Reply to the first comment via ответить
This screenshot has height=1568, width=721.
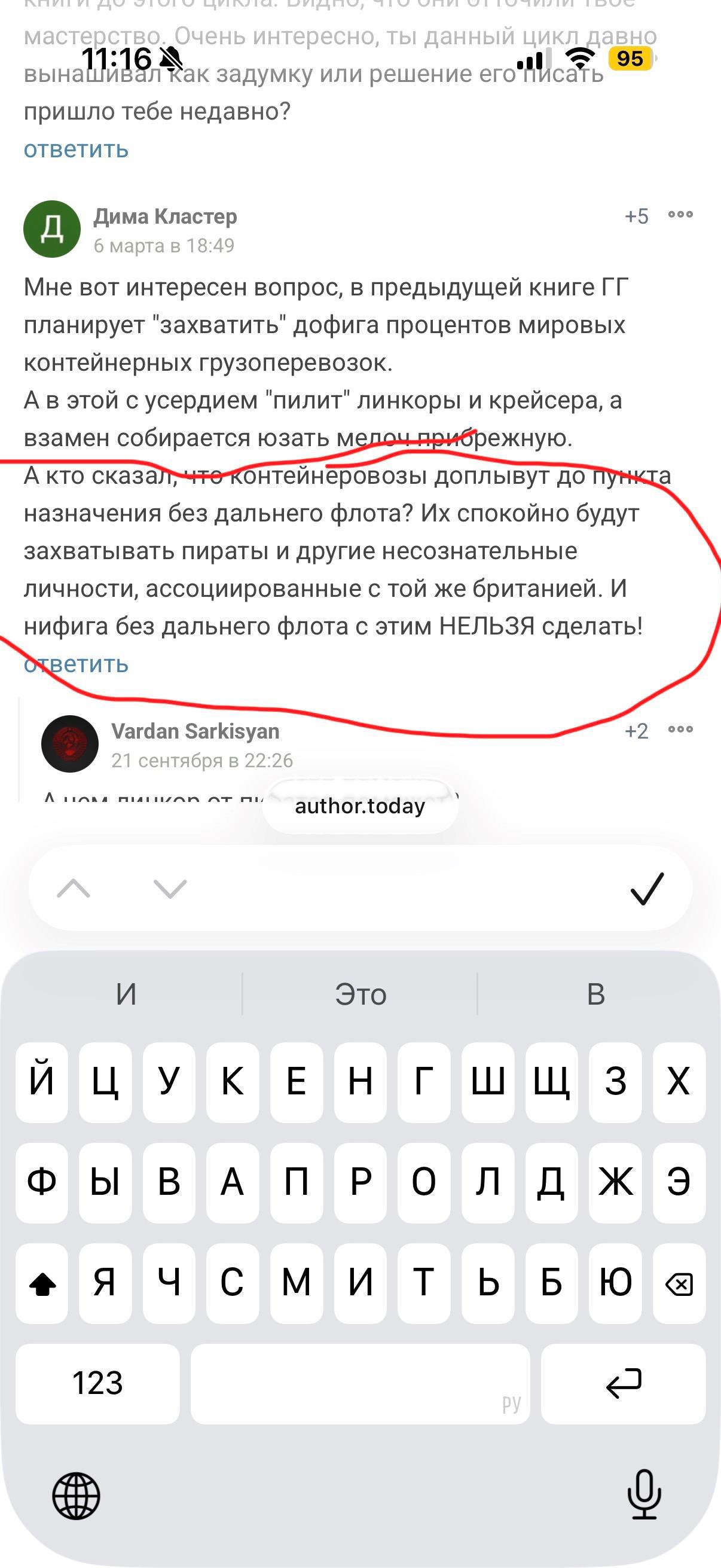click(x=76, y=149)
